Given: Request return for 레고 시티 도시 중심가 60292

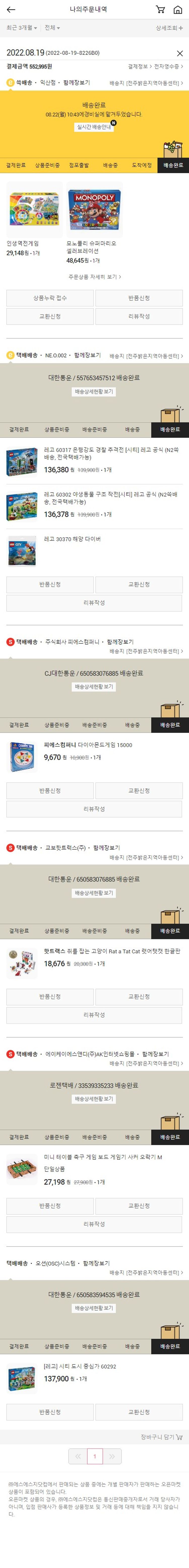Looking at the screenshot, I should 50,1412.
